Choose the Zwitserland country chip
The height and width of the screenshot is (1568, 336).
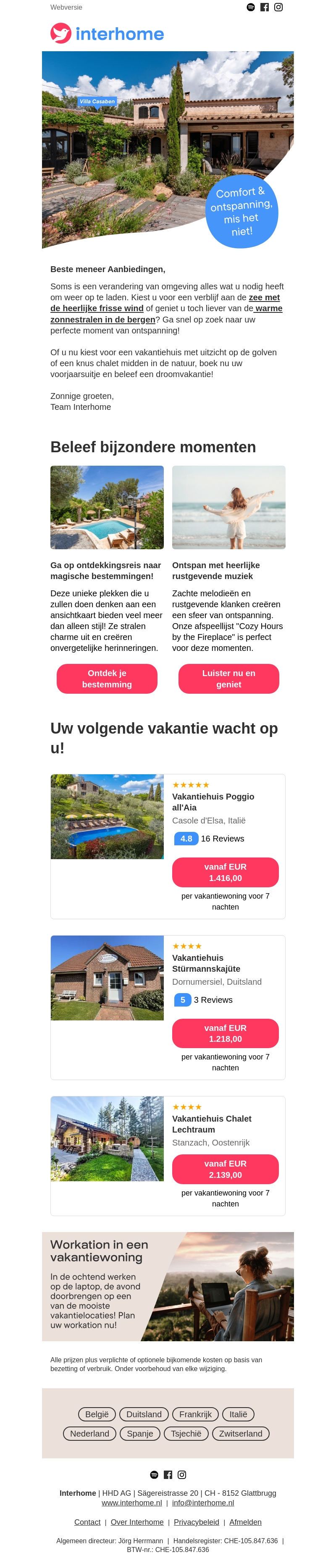click(240, 1434)
